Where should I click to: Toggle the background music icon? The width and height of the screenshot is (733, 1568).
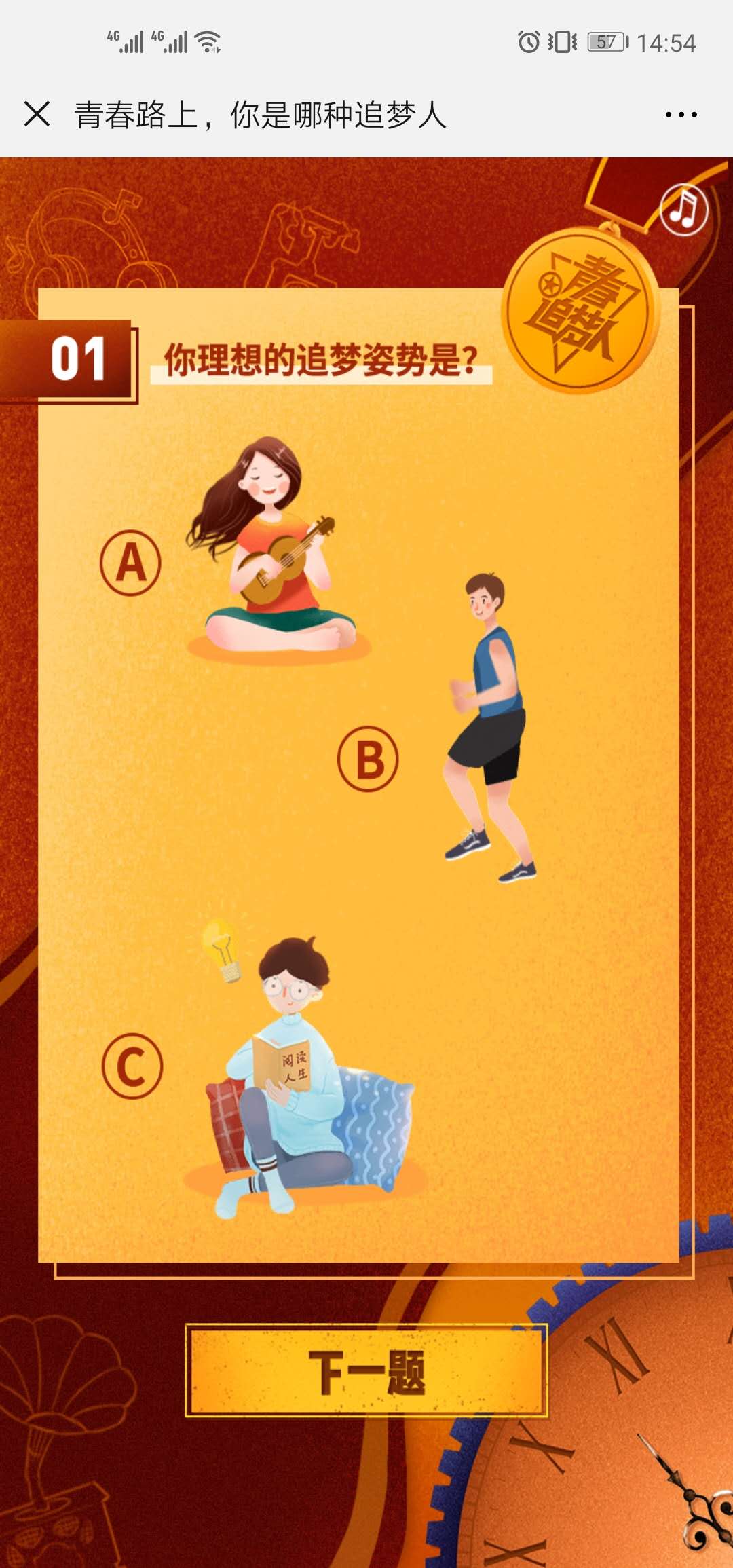click(684, 210)
